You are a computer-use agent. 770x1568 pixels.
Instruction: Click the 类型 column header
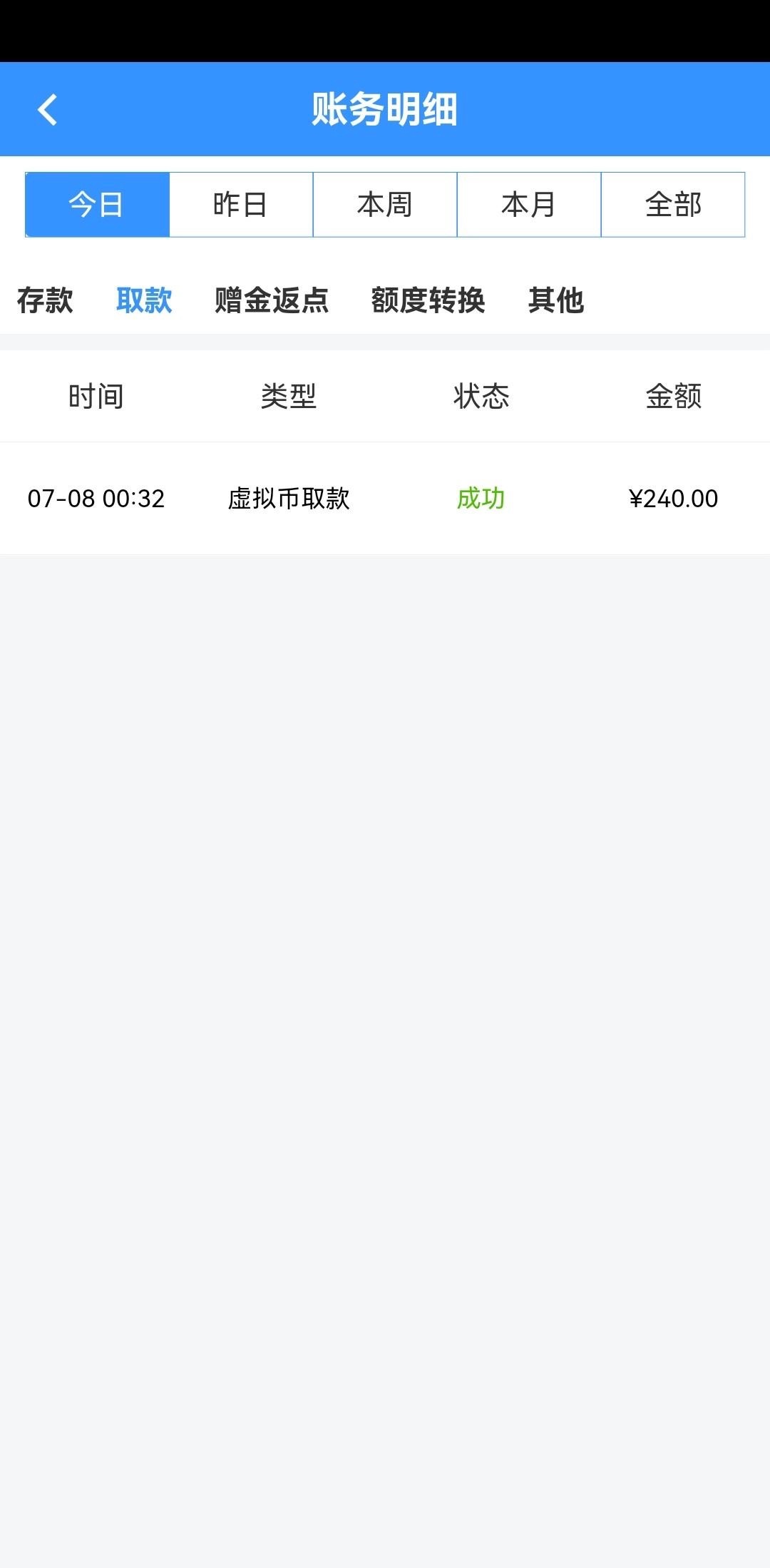[289, 397]
